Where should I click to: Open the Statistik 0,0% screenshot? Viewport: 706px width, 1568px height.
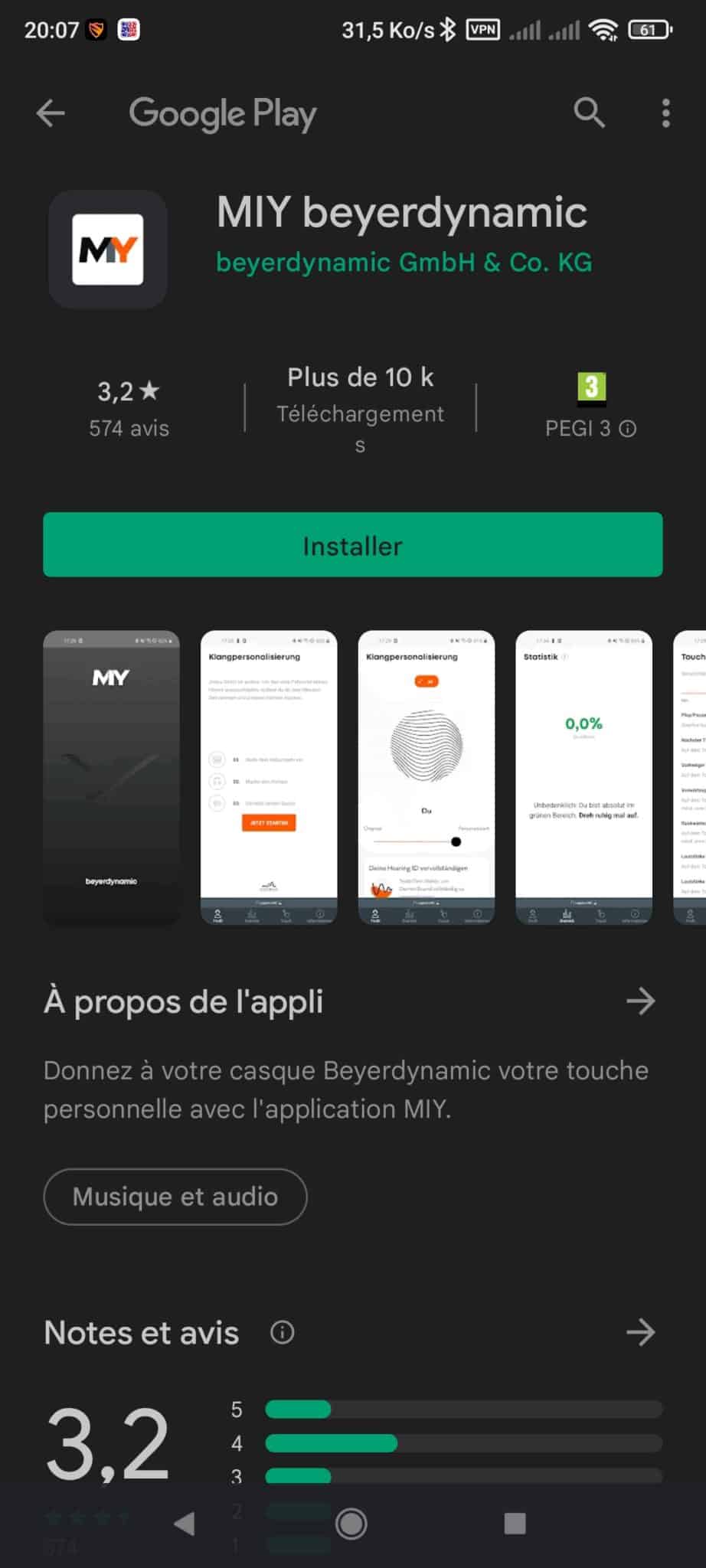[x=583, y=777]
